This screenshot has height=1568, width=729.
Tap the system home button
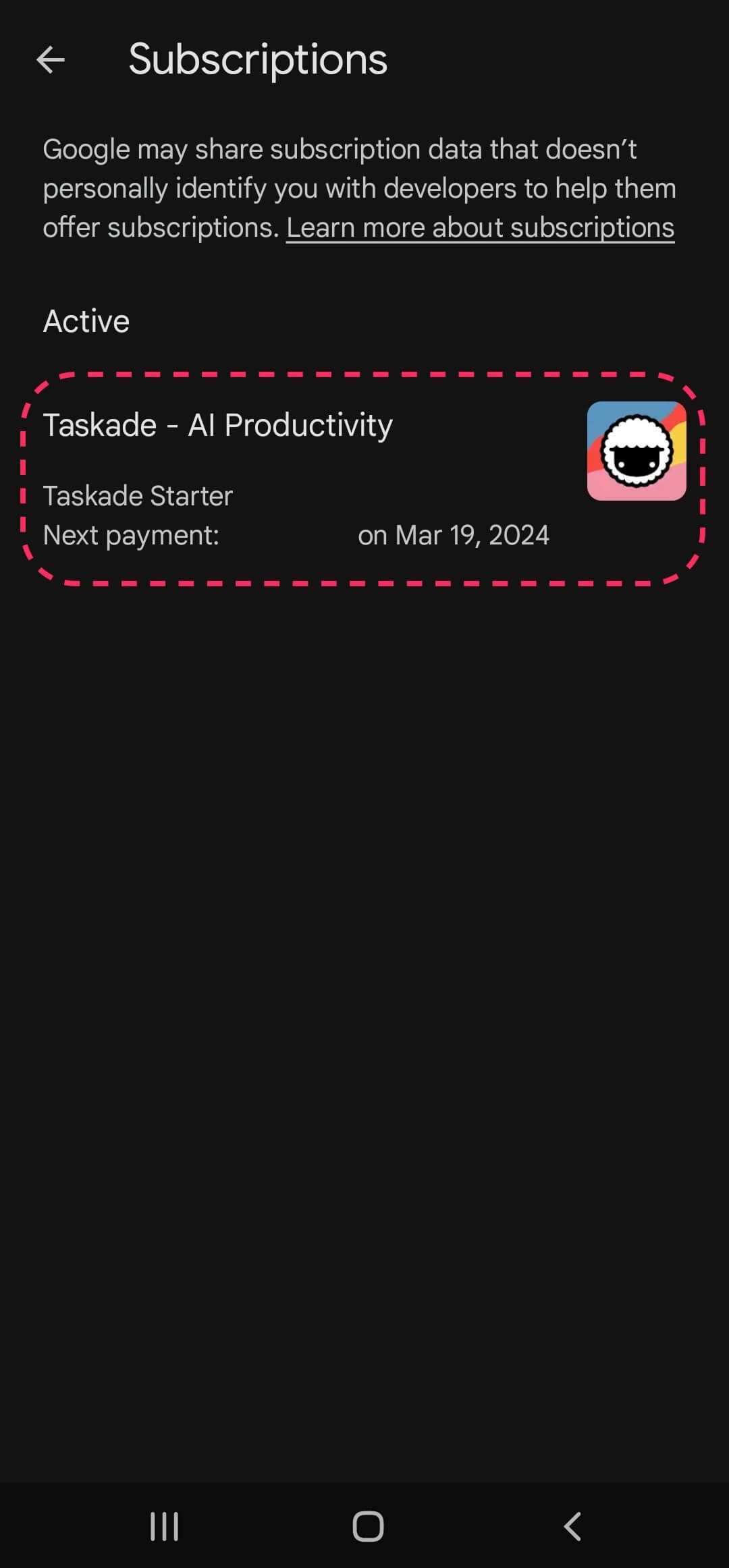[368, 1526]
